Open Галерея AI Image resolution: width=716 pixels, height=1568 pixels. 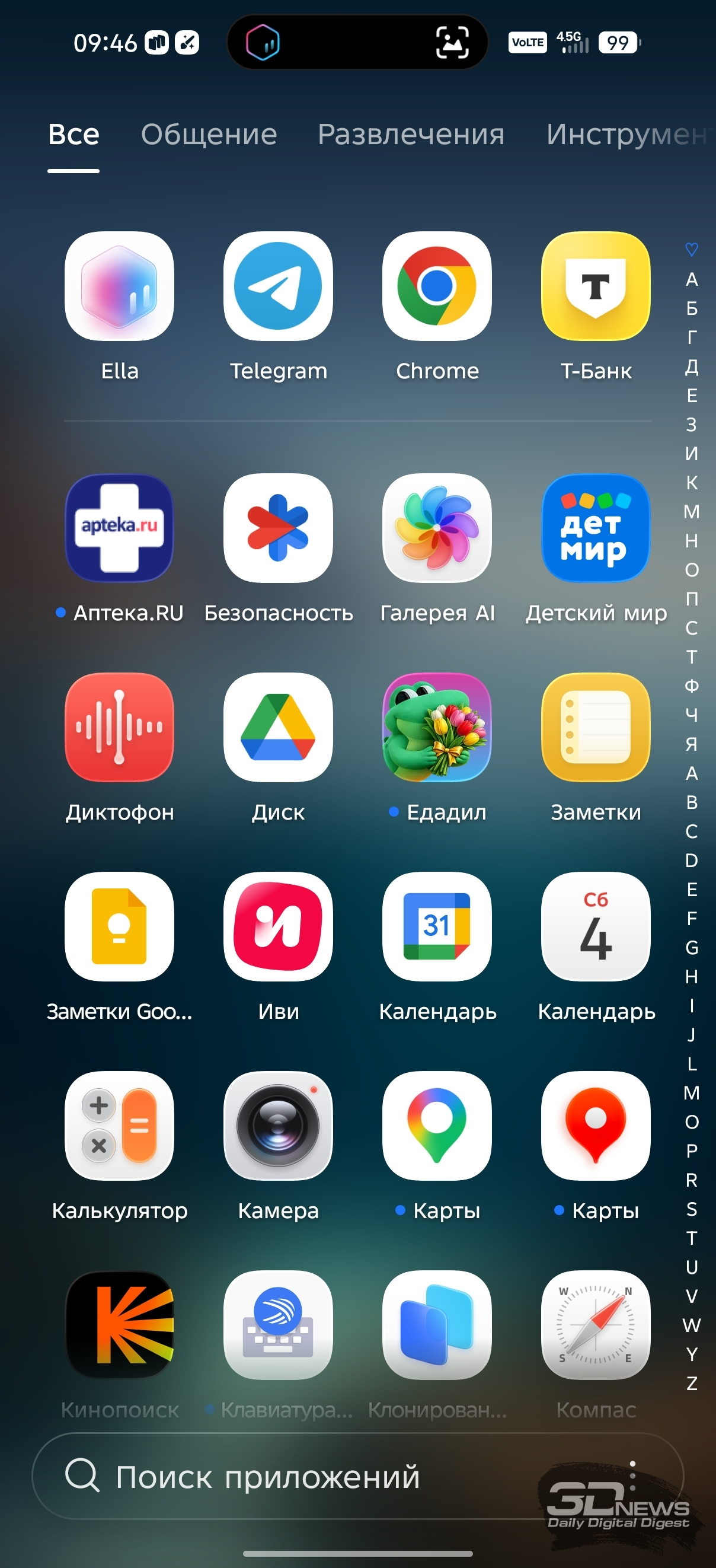437,528
